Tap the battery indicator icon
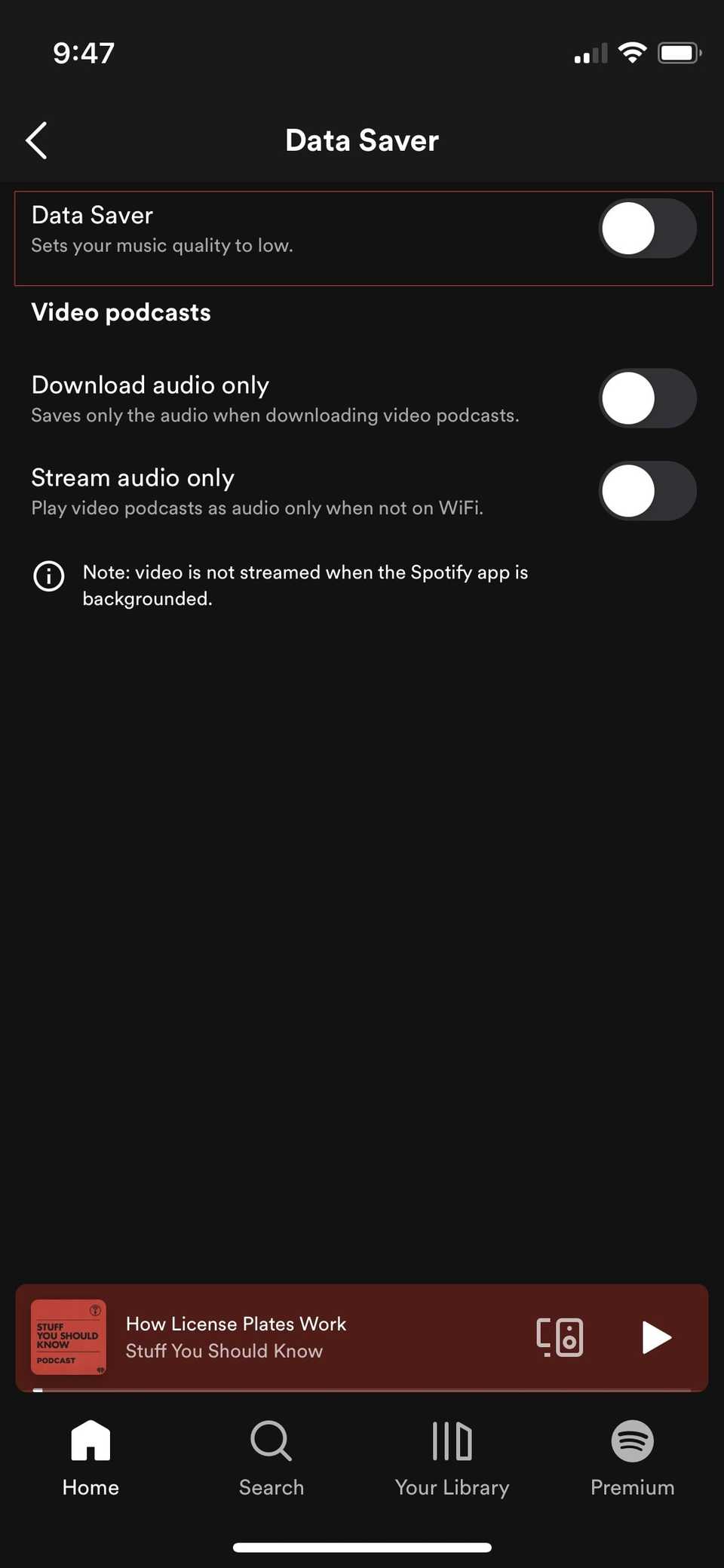The height and width of the screenshot is (1568, 724). pyautogui.click(x=677, y=52)
